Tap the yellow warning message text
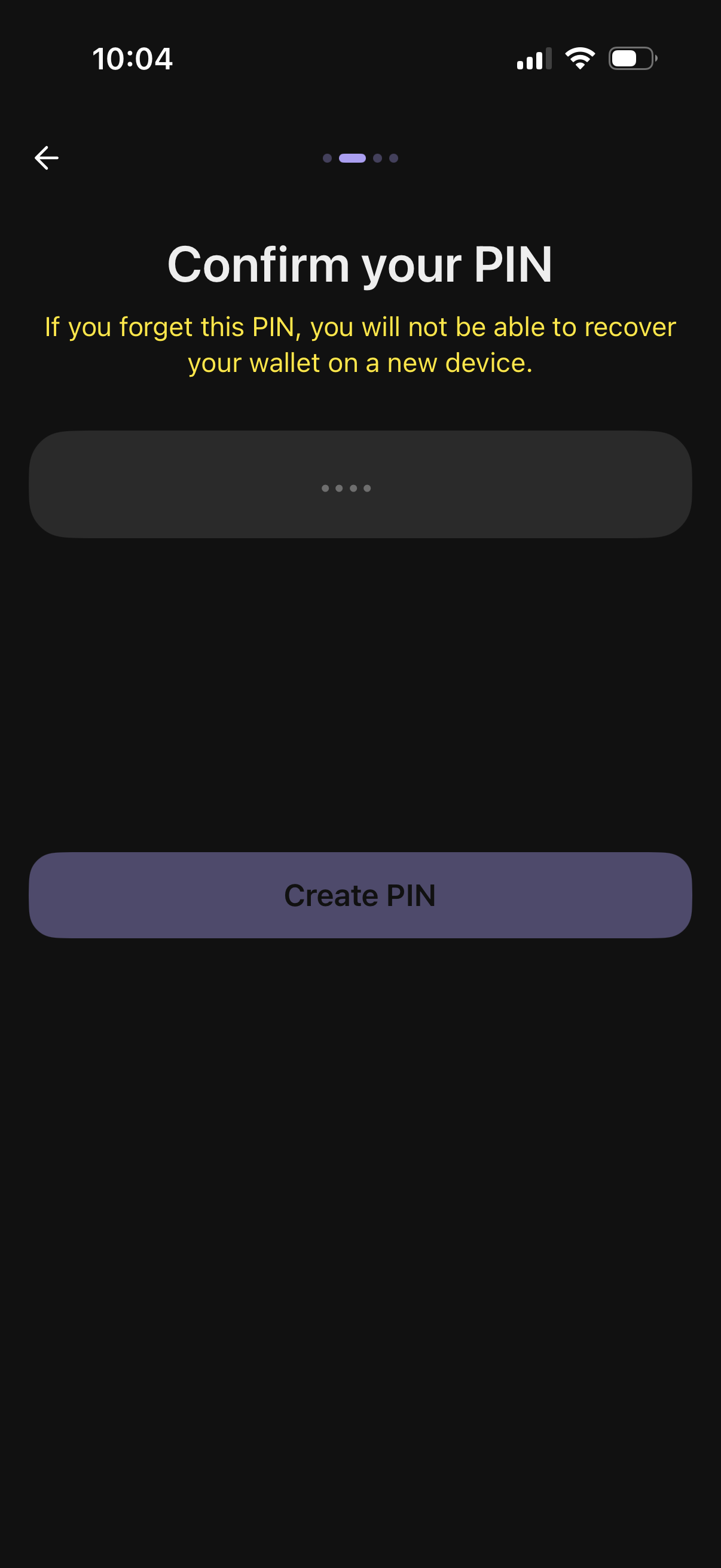Screen dimensions: 721x1568 point(360,344)
